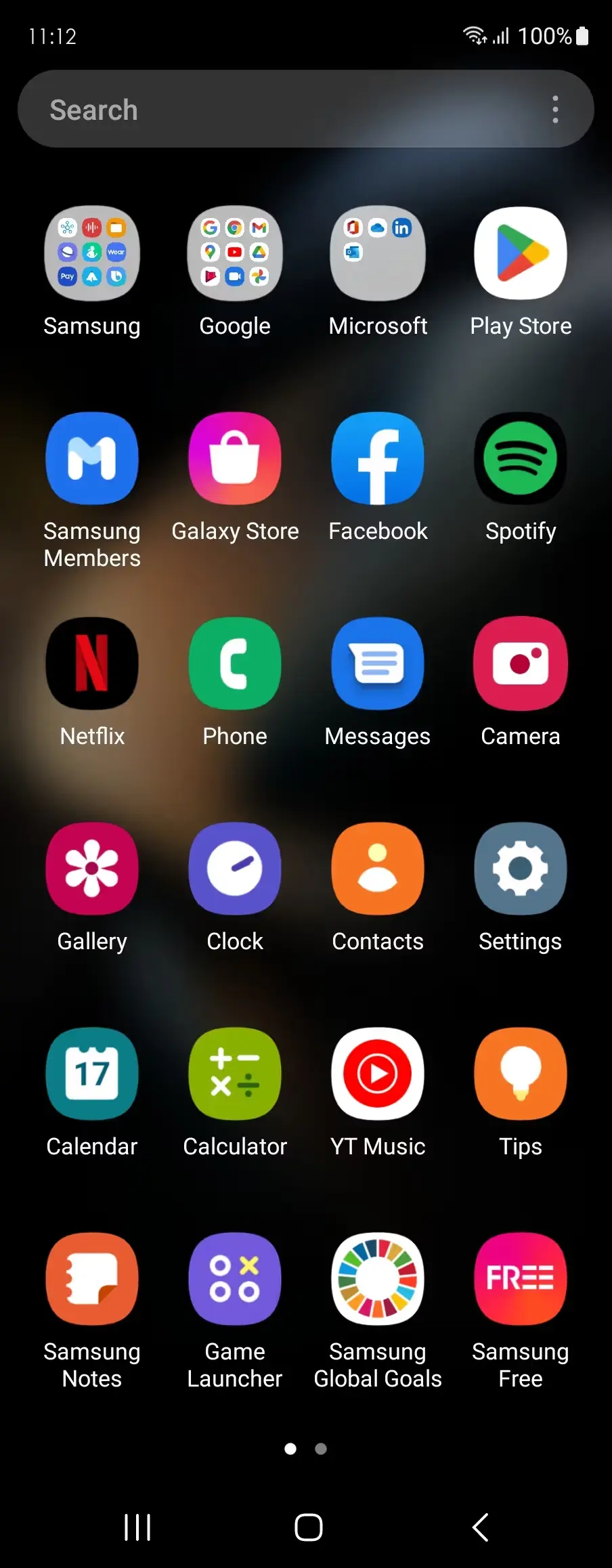Image resolution: width=612 pixels, height=1568 pixels.
Task: Launch the Calculator app
Action: click(x=235, y=1074)
